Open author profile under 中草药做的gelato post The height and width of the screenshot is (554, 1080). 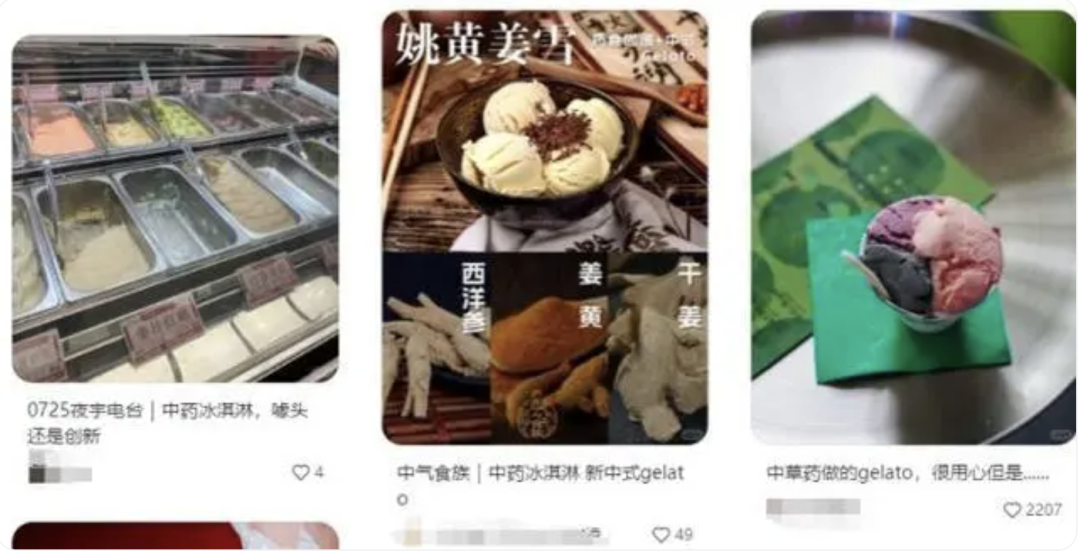(812, 508)
